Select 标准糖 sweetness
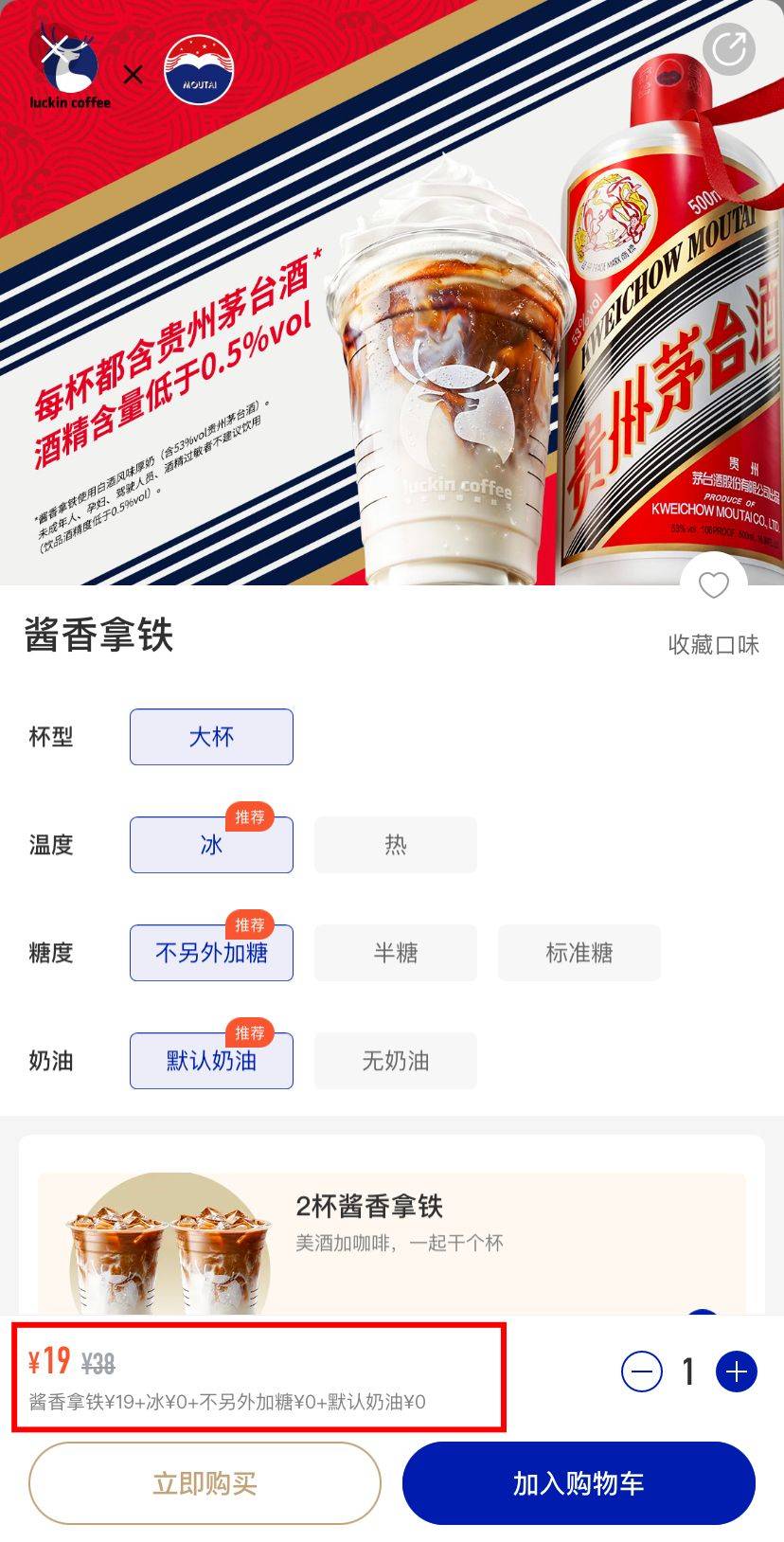The image size is (784, 1542). pyautogui.click(x=579, y=953)
